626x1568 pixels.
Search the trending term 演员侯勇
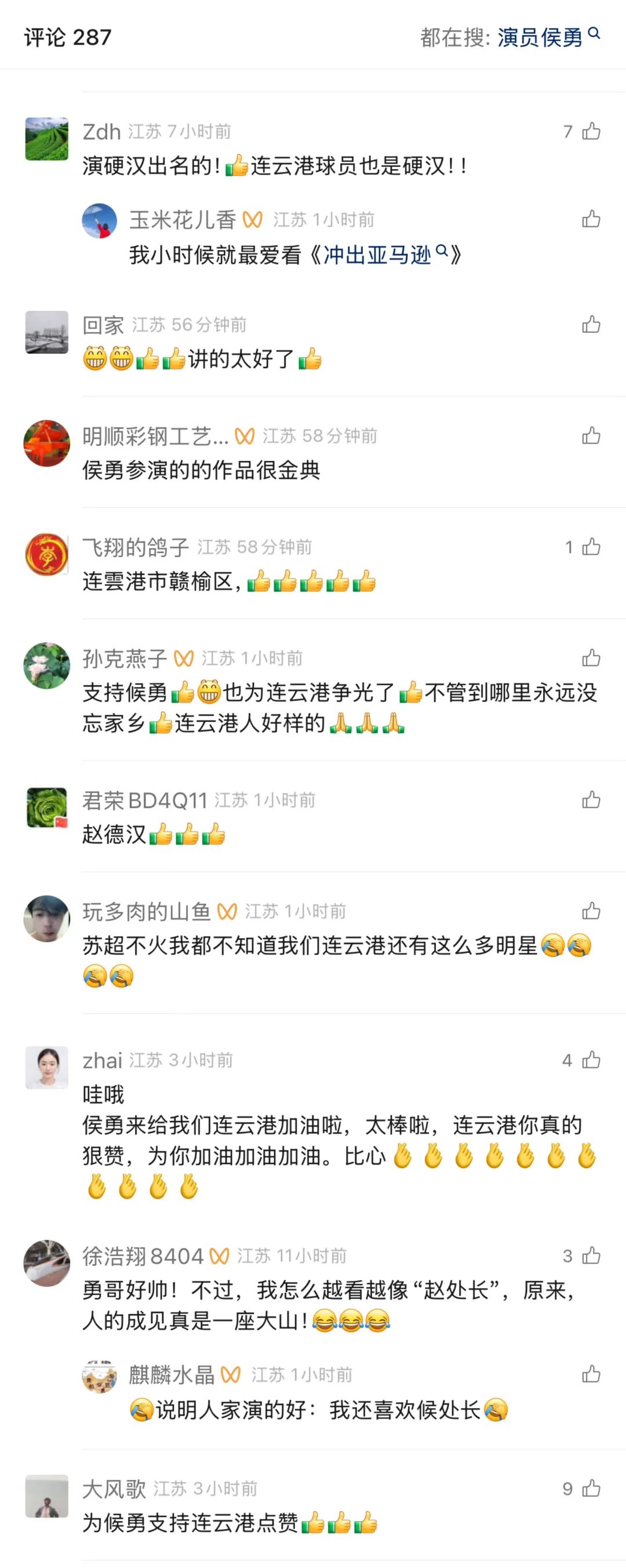(x=548, y=37)
